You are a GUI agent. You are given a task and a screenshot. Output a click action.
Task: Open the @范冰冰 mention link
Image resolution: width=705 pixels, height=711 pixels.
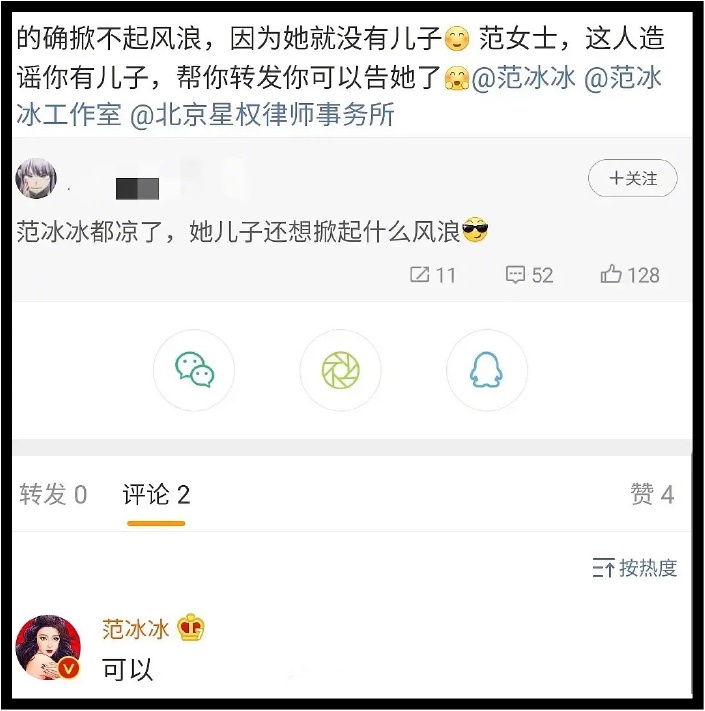tap(521, 79)
